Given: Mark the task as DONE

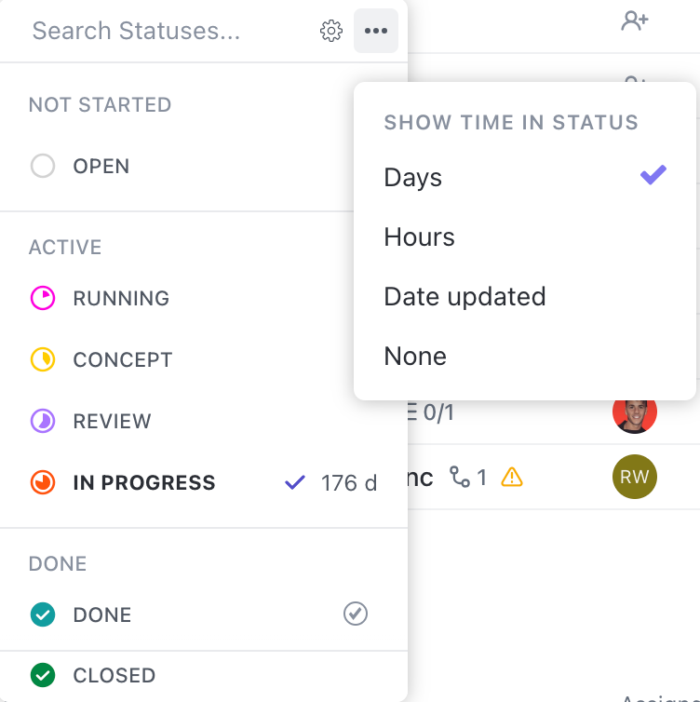Looking at the screenshot, I should click(x=101, y=615).
